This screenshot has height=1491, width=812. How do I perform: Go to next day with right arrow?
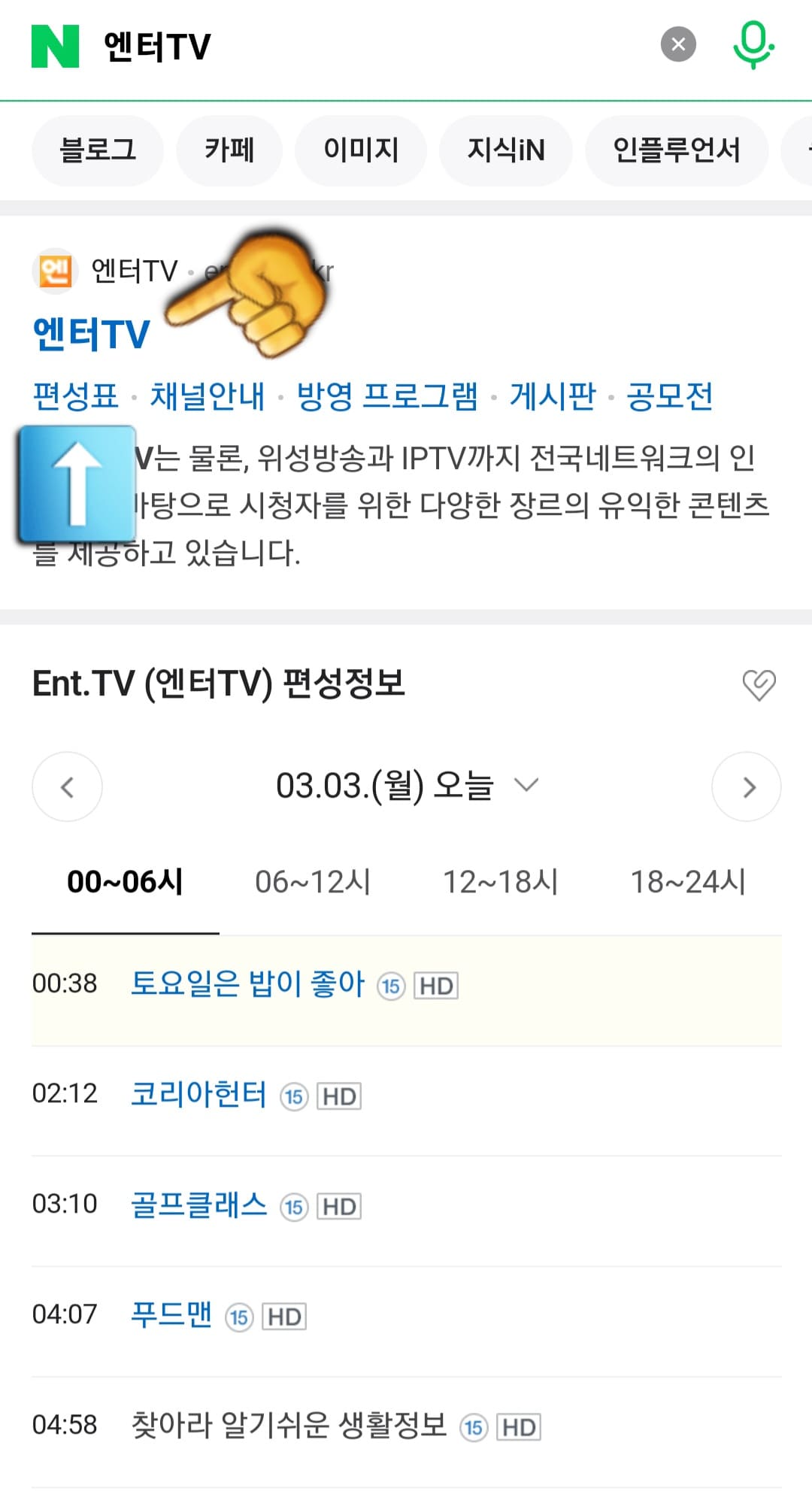coord(747,786)
